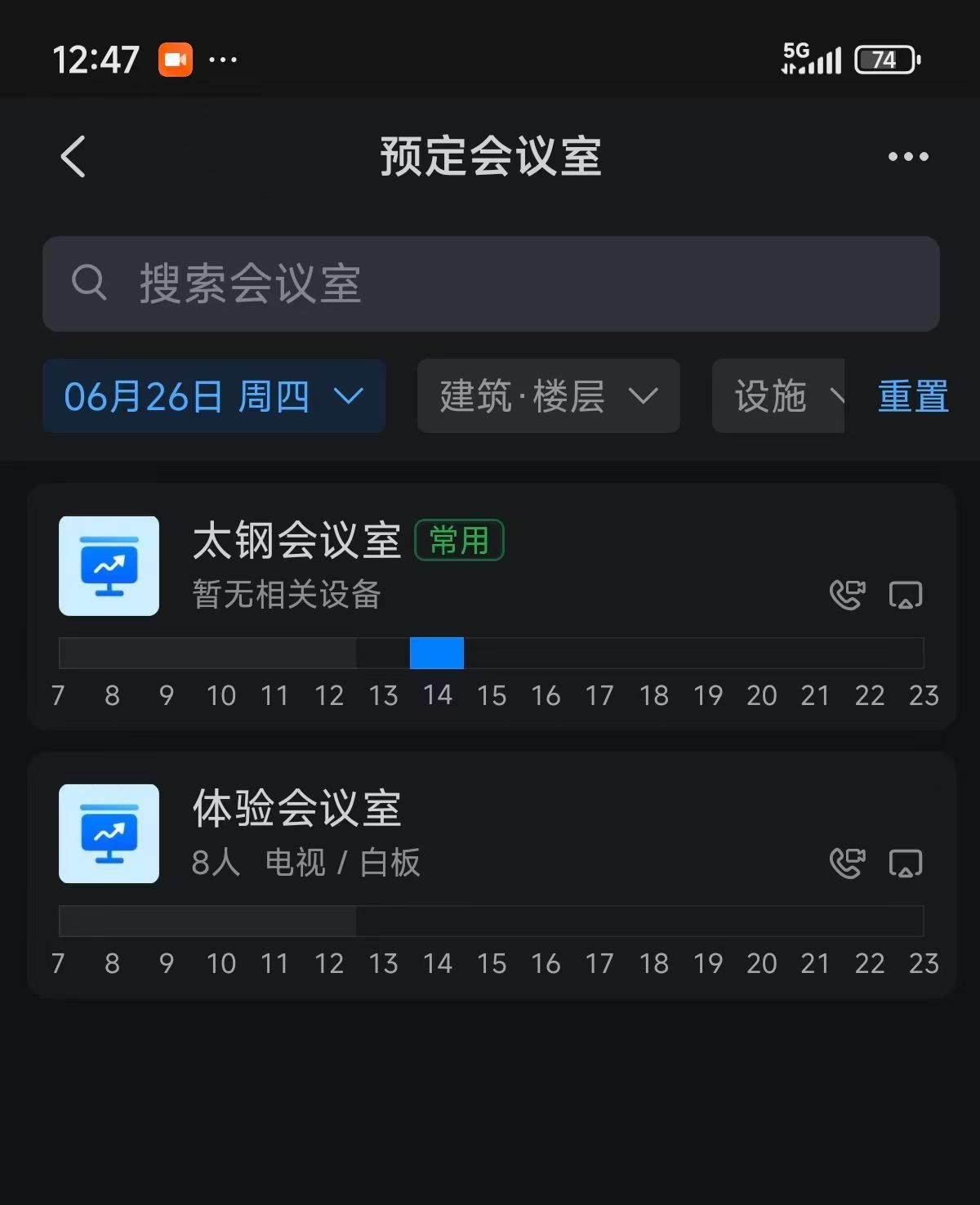
Task: Tap the 搜索会议室 search field
Action: coord(490,283)
